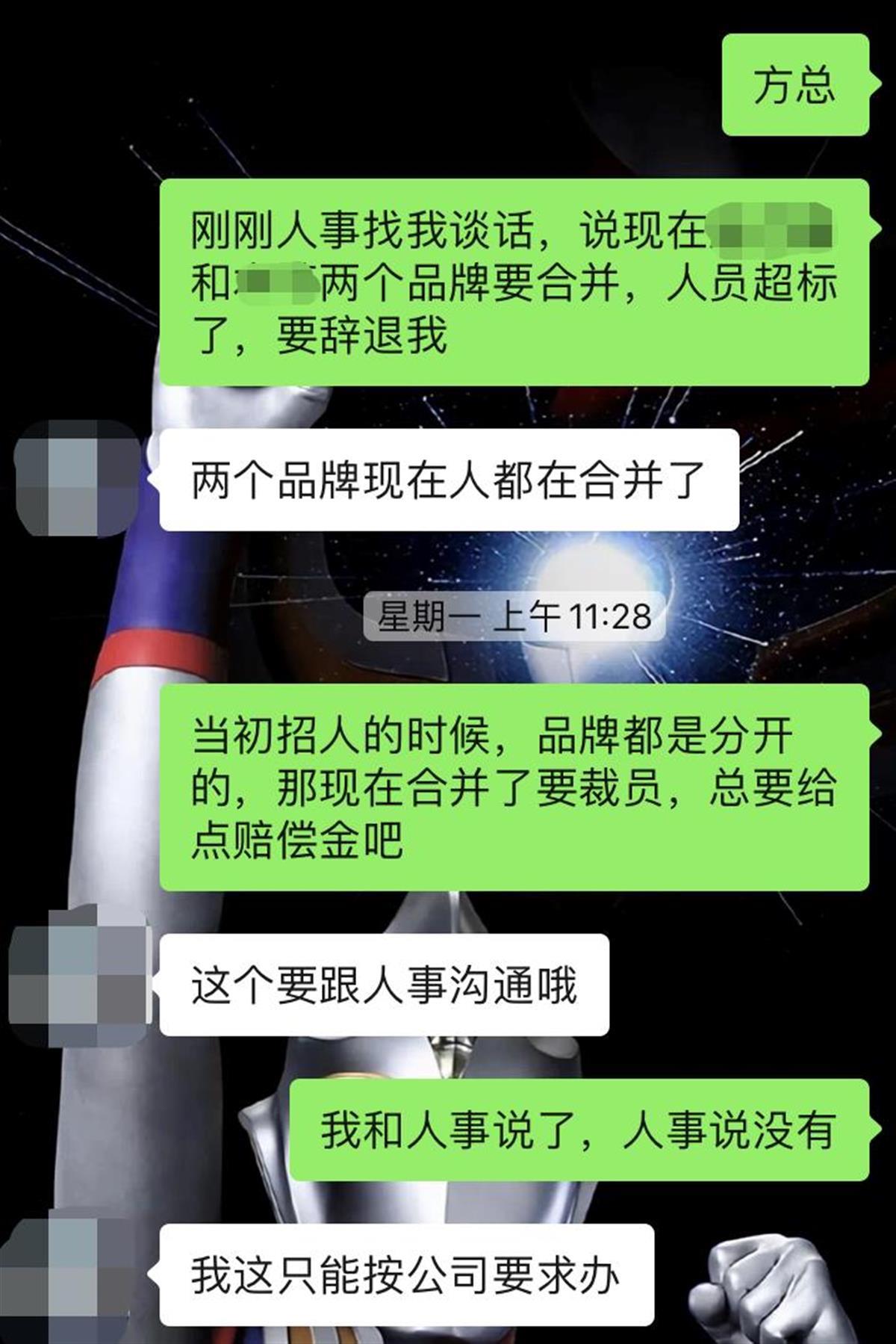The width and height of the screenshot is (896, 1344).
Task: View profile from avatar beside "我这只能按公司要求办"
Action: [75, 1272]
